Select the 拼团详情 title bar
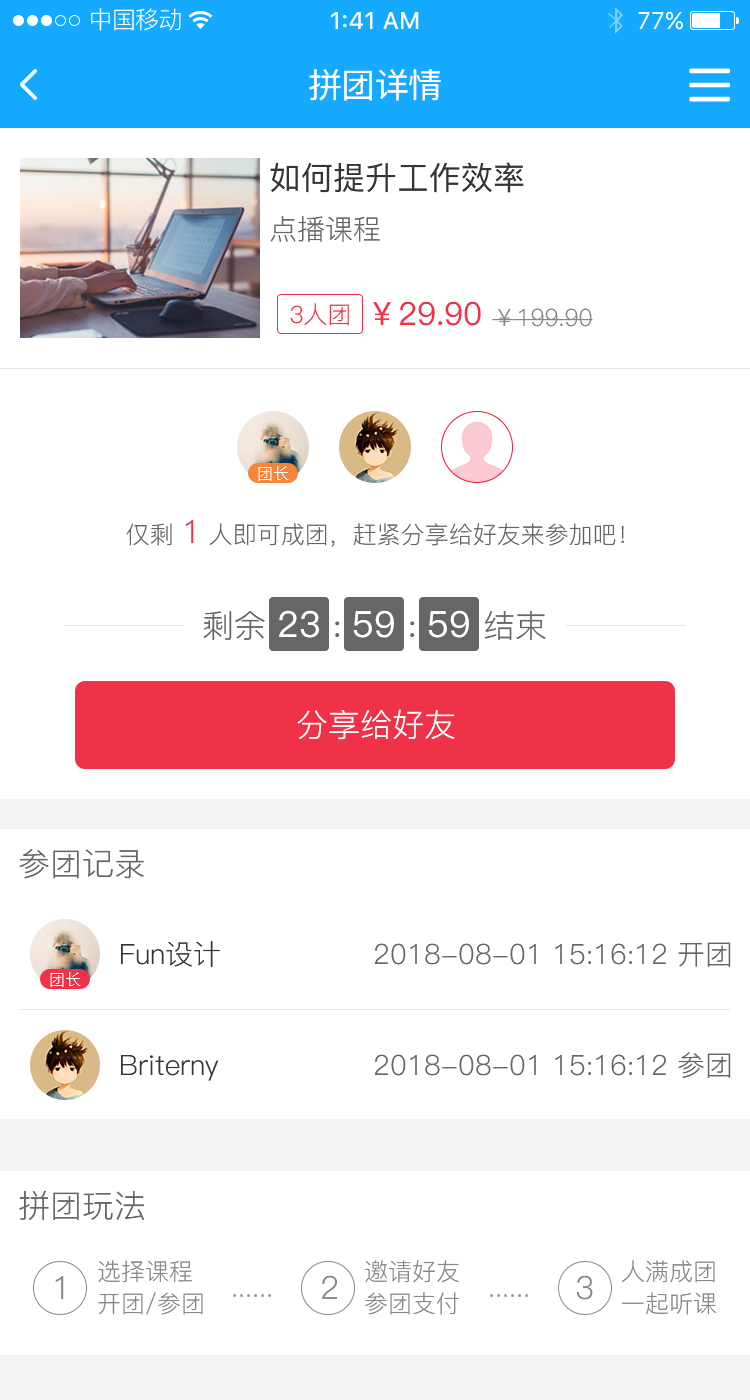The image size is (750, 1400). 374,85
